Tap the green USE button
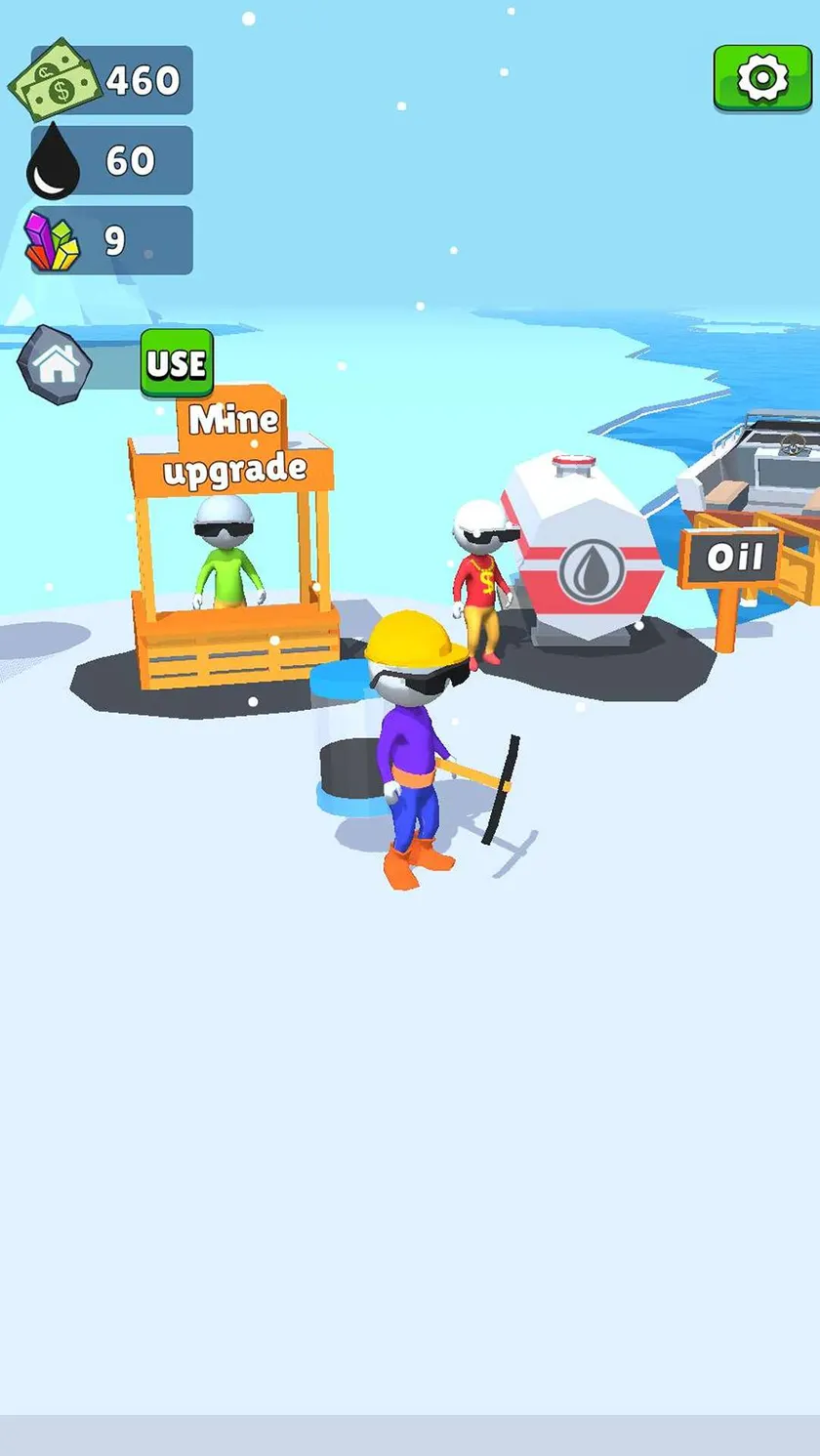The height and width of the screenshot is (1456, 820). click(x=177, y=363)
